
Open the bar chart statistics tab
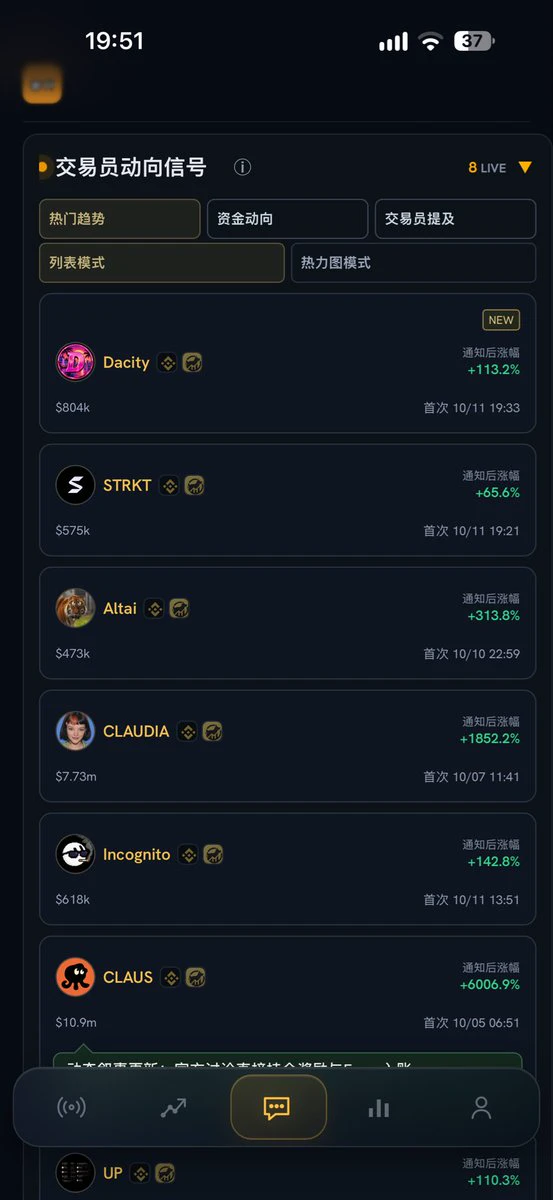(x=379, y=1108)
